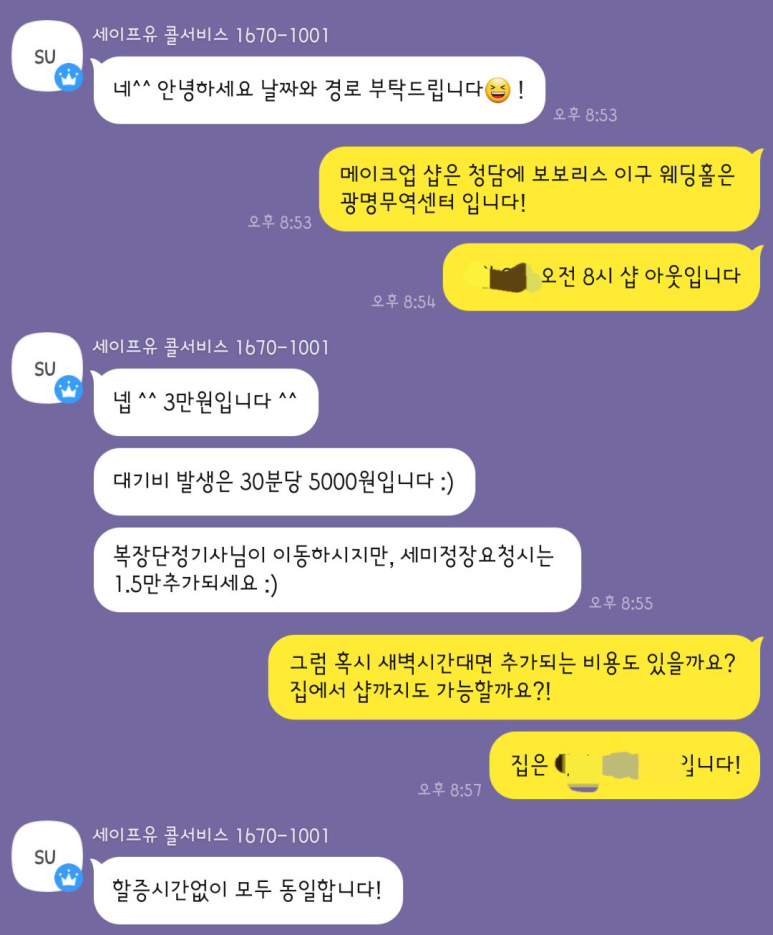The width and height of the screenshot is (773, 935).
Task: Open 세이프유 profile picture above the '3만원입니다' message
Action: tap(46, 369)
